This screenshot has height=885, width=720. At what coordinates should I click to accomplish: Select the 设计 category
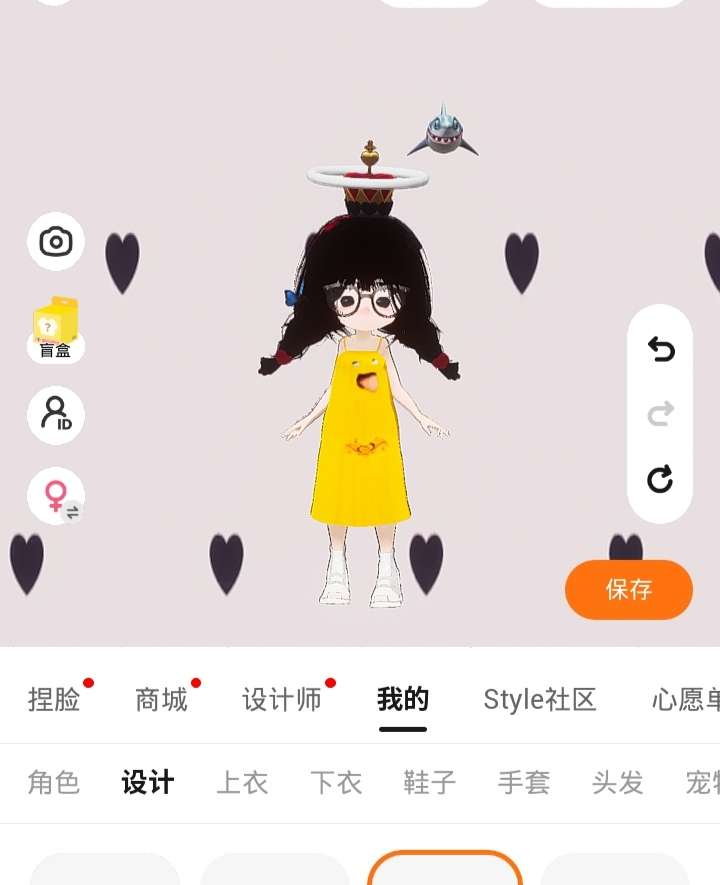coord(148,782)
